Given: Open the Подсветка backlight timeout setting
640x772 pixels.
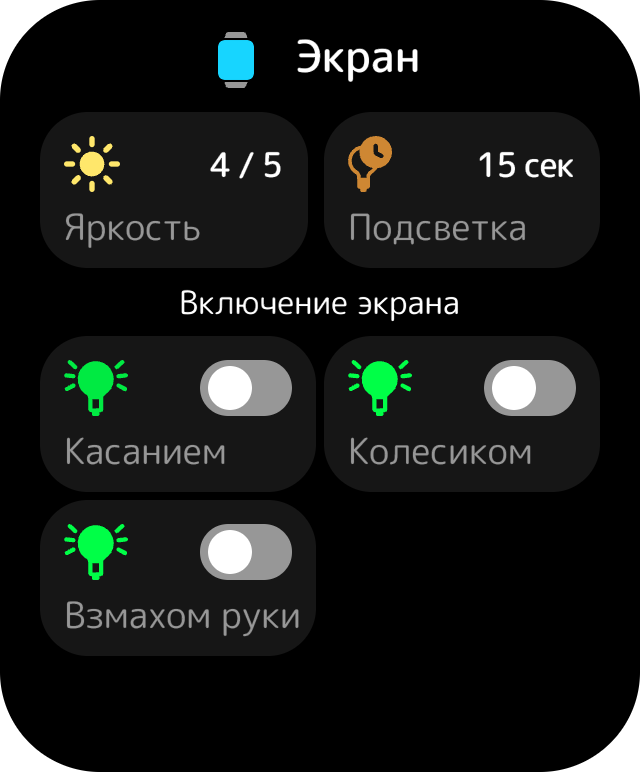Looking at the screenshot, I should point(462,190).
